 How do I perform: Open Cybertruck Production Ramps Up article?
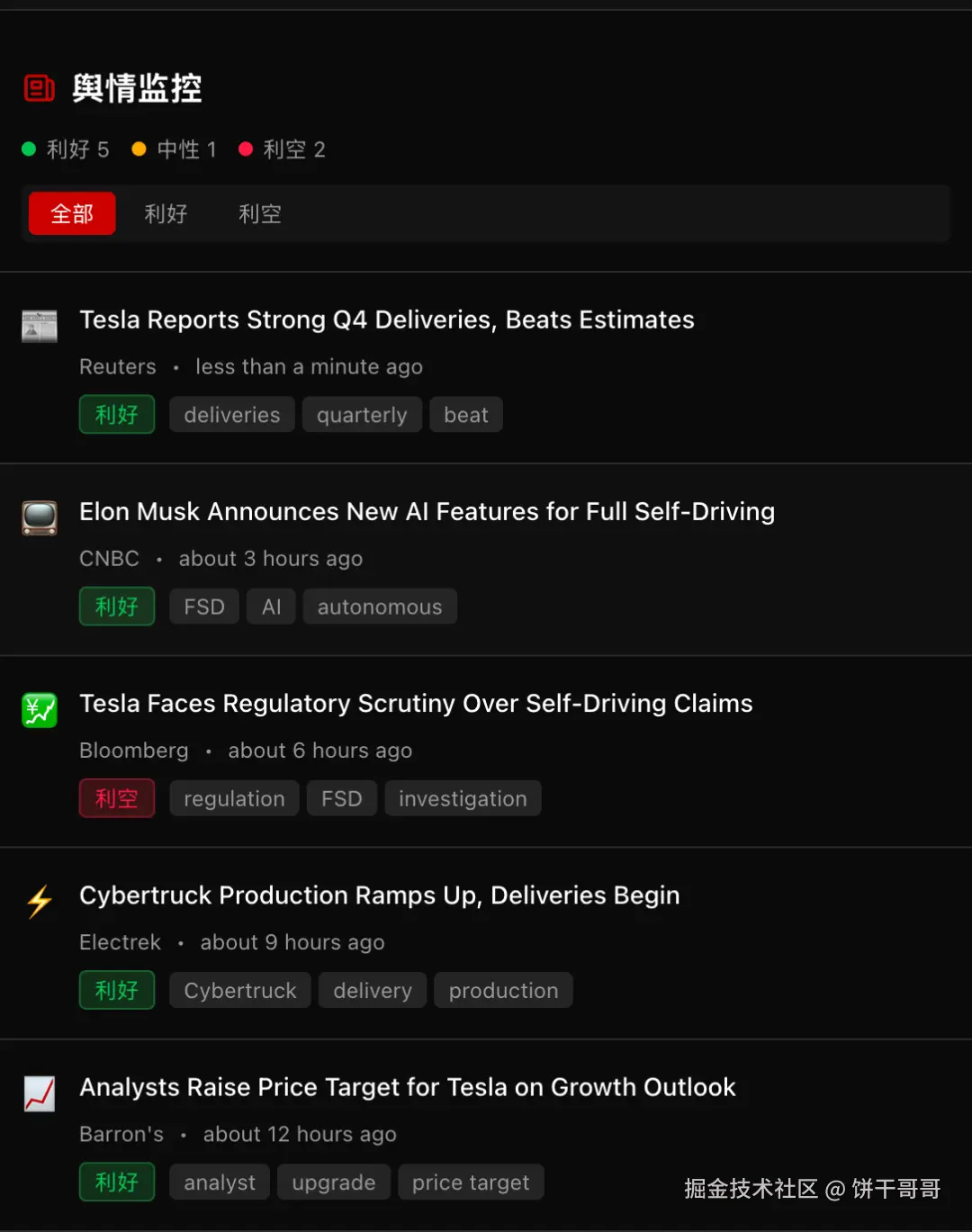click(379, 895)
